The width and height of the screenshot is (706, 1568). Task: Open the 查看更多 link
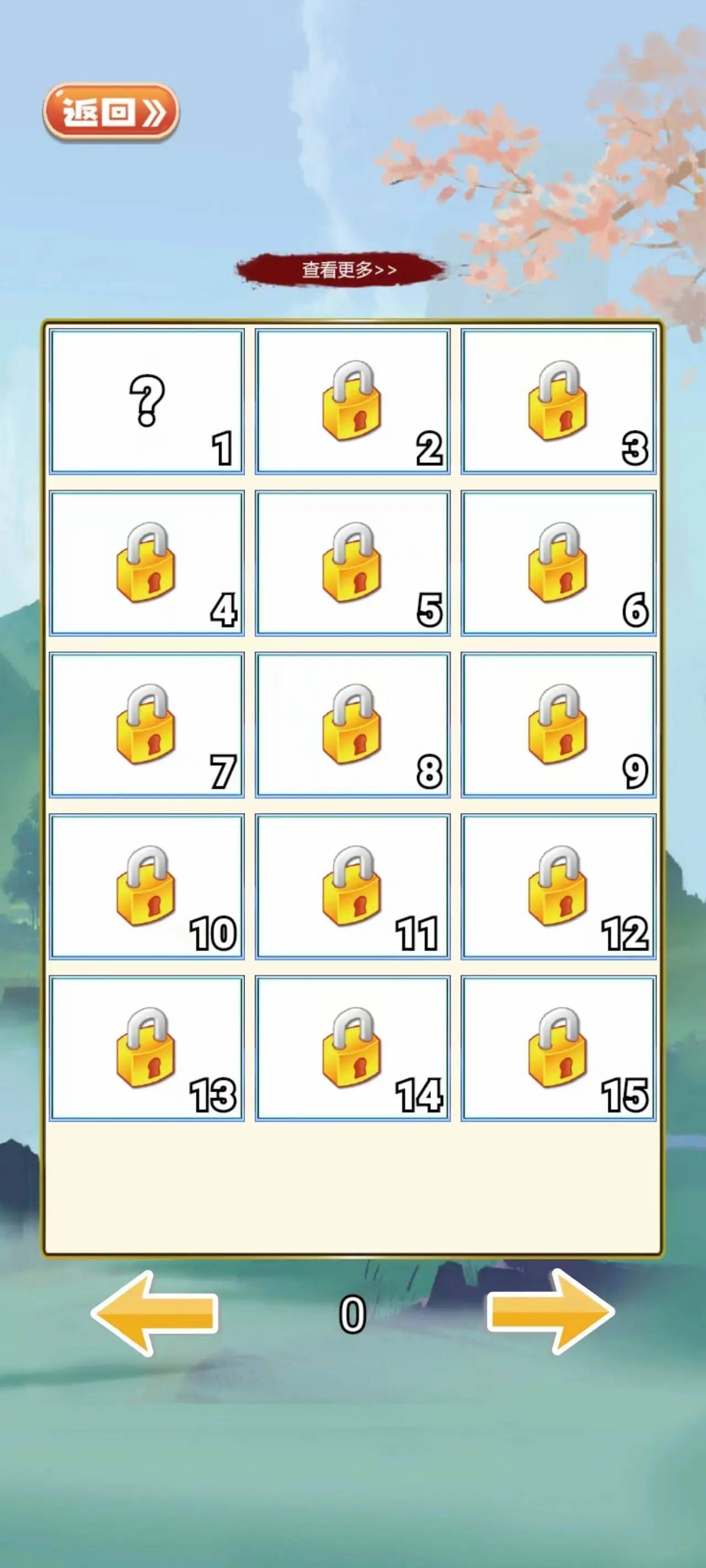pyautogui.click(x=349, y=270)
